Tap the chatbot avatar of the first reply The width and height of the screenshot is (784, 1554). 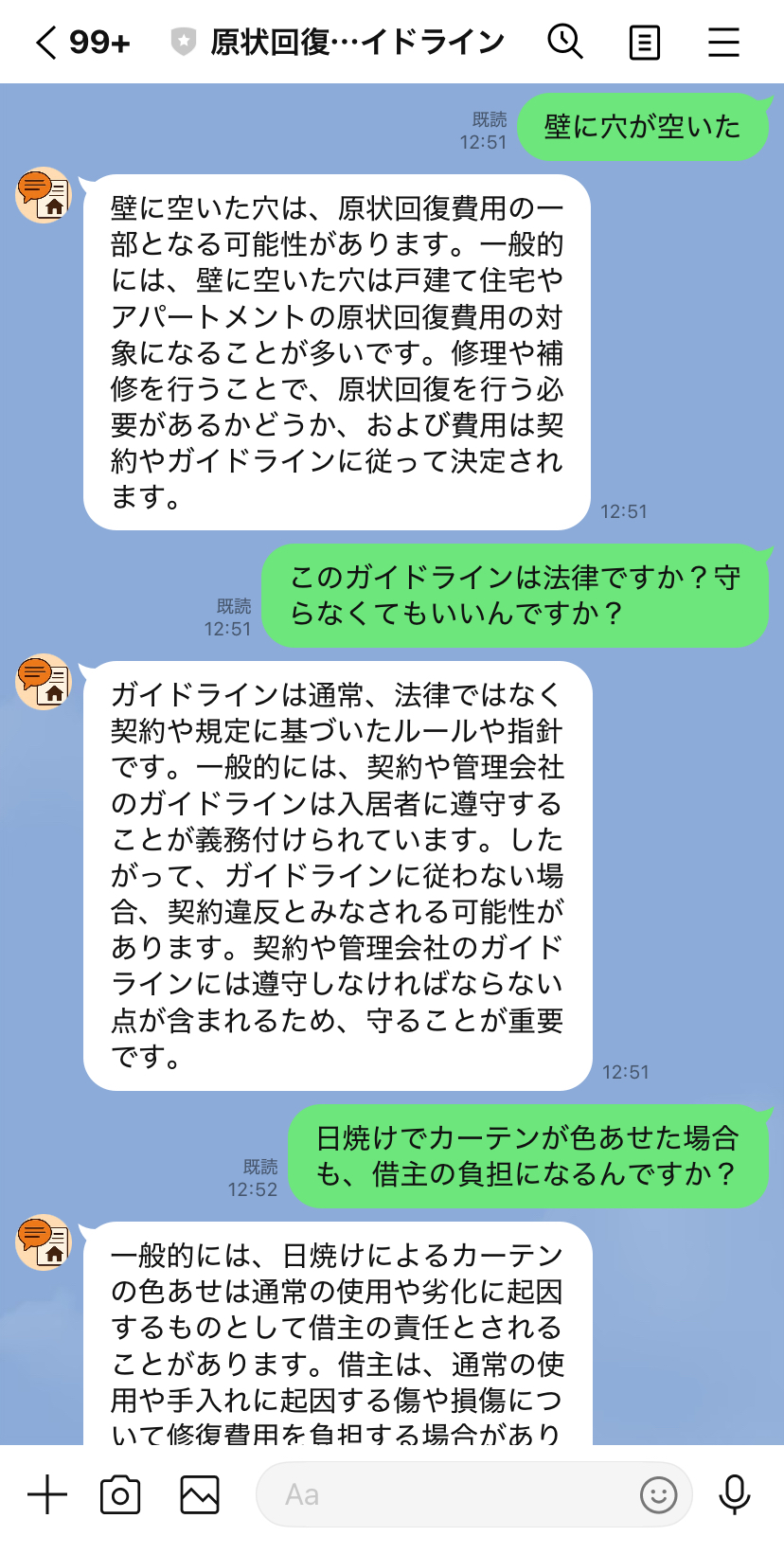click(43, 197)
